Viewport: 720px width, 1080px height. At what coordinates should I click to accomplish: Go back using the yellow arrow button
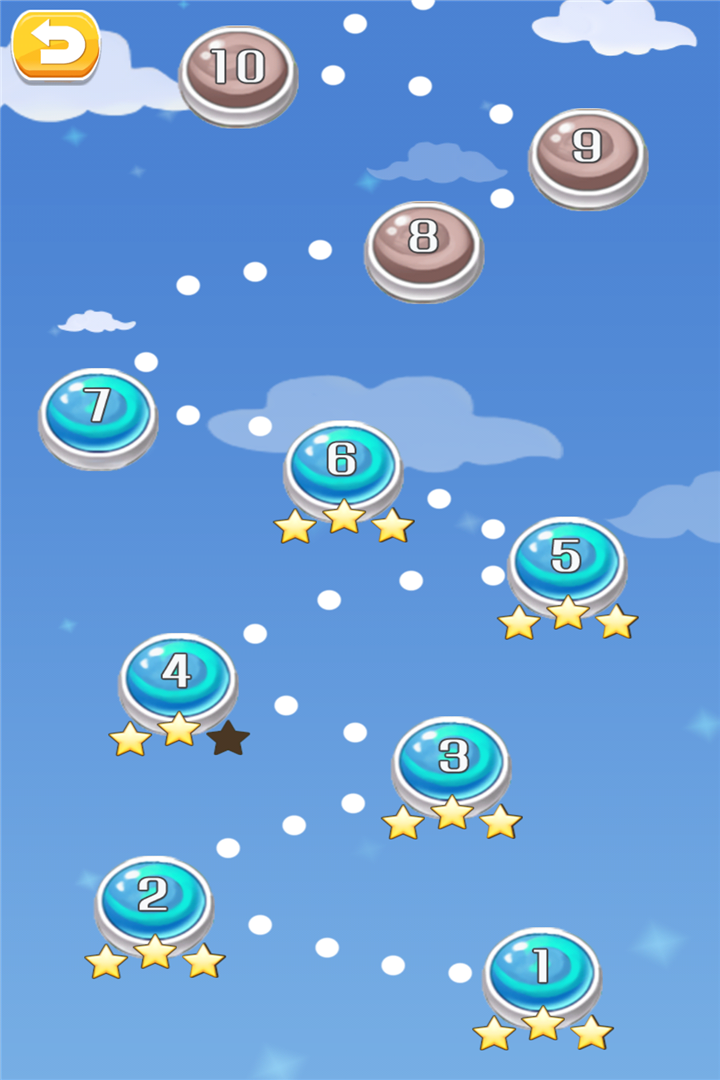[56, 44]
